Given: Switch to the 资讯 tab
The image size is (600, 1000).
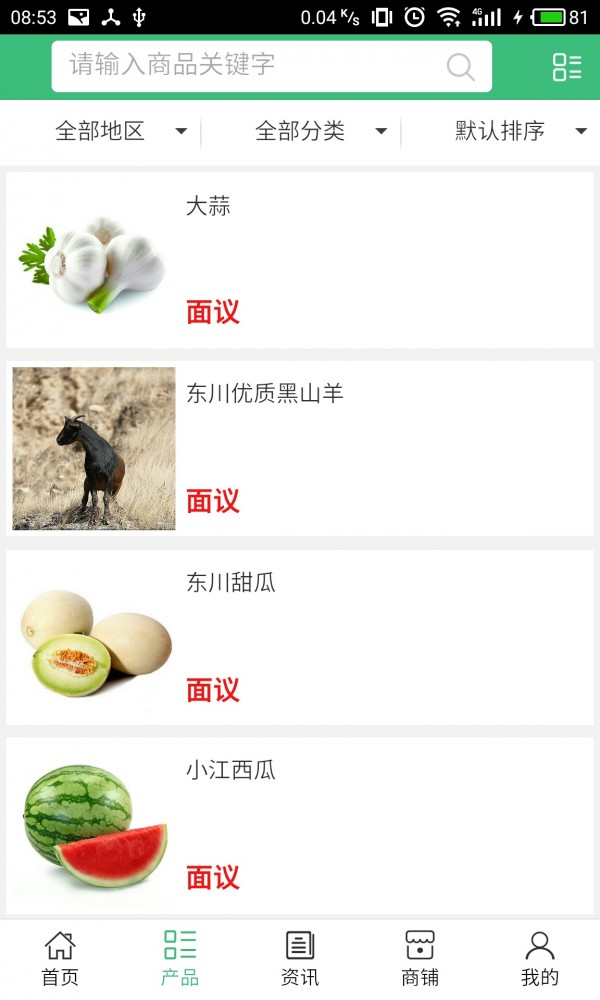Looking at the screenshot, I should [300, 959].
